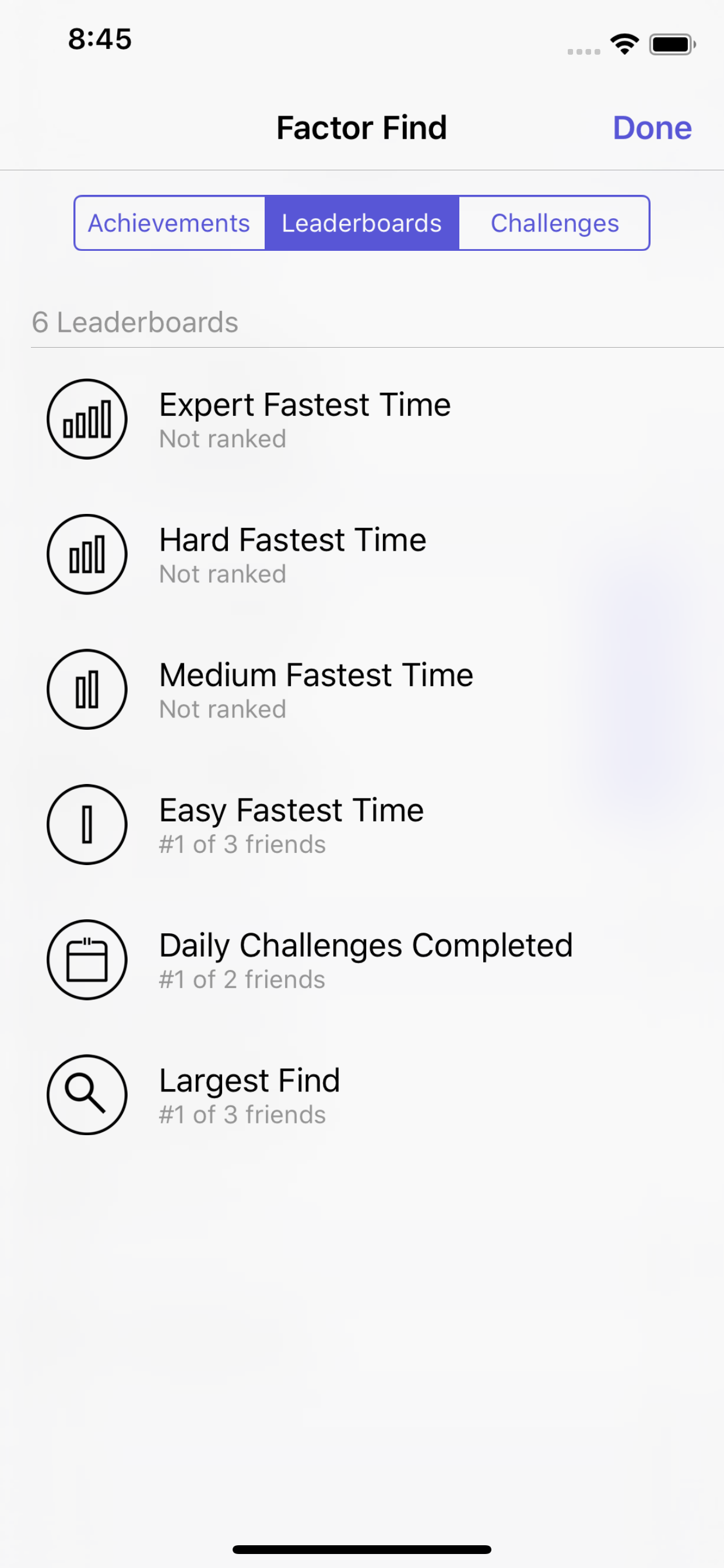Switch to the Achievements tab
Viewport: 724px width, 1568px height.
pyautogui.click(x=169, y=223)
